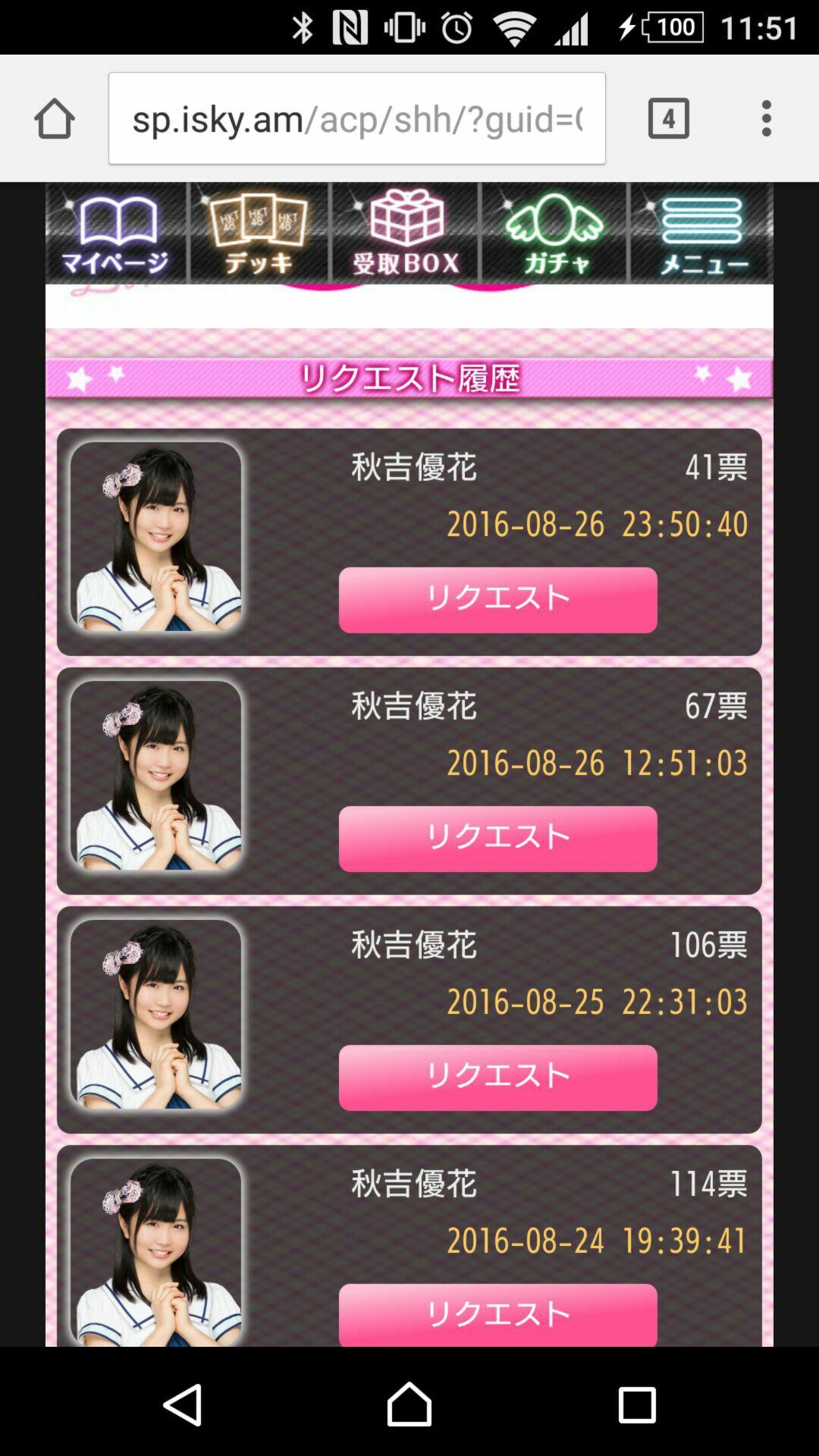Screen dimensions: 819x1456
Task: Open the browser tabs switcher
Action: [668, 118]
